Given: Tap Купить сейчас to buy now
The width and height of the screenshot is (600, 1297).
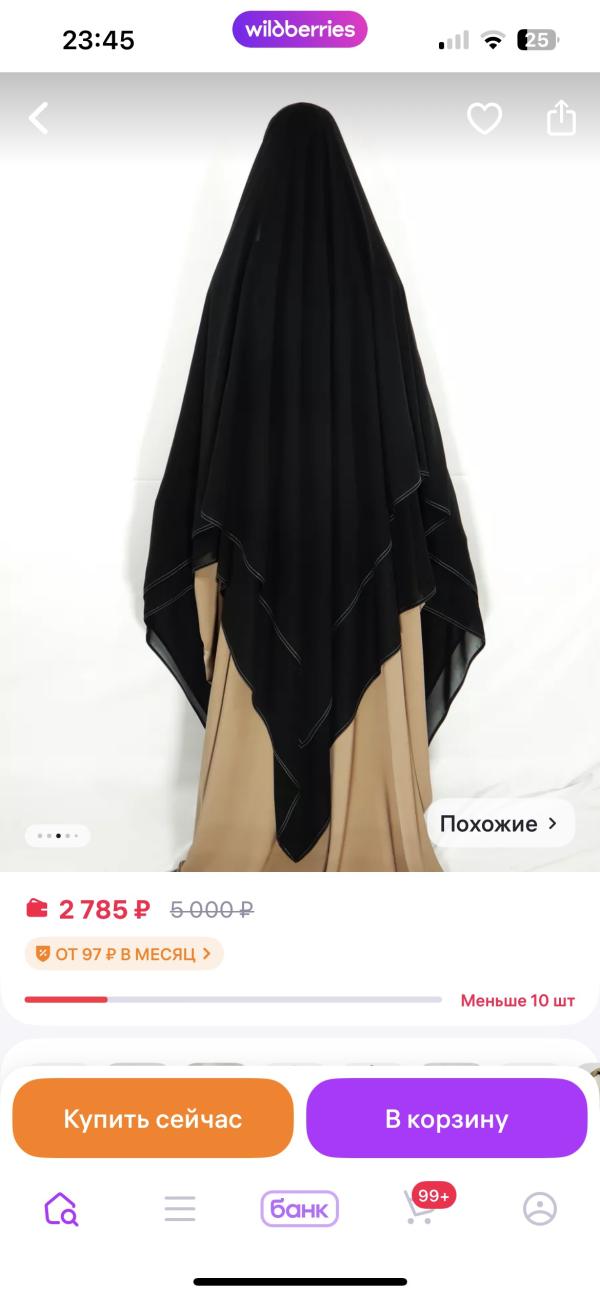Looking at the screenshot, I should (x=153, y=1118).
